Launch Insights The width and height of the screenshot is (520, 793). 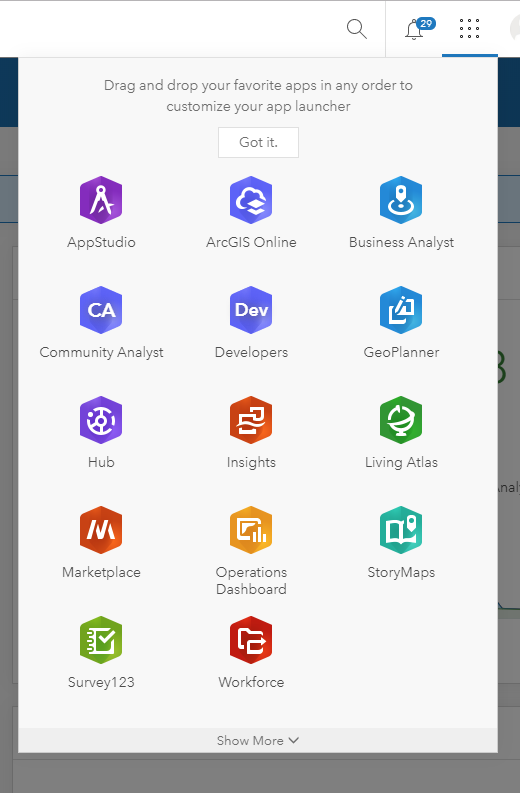(x=251, y=432)
